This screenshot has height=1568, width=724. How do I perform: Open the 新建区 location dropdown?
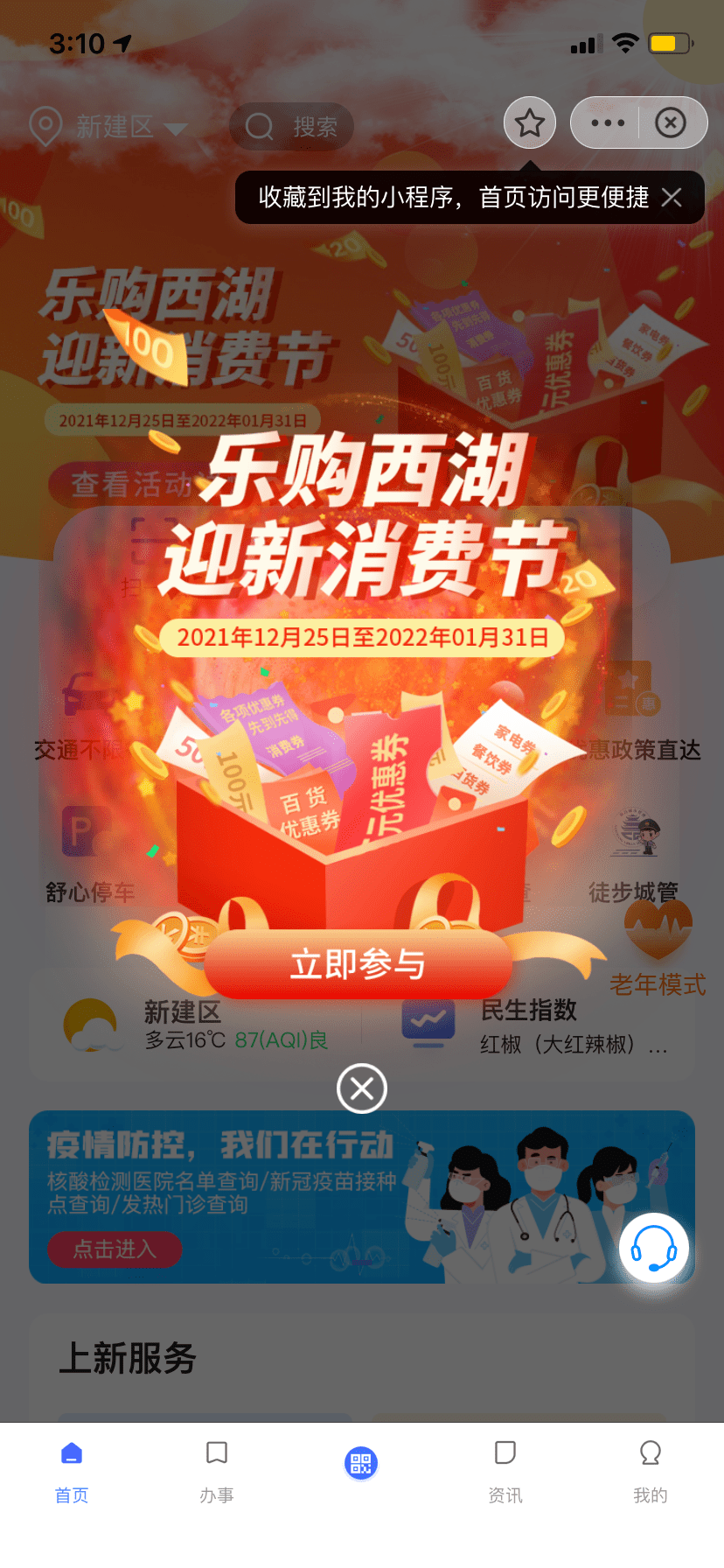pyautogui.click(x=109, y=127)
